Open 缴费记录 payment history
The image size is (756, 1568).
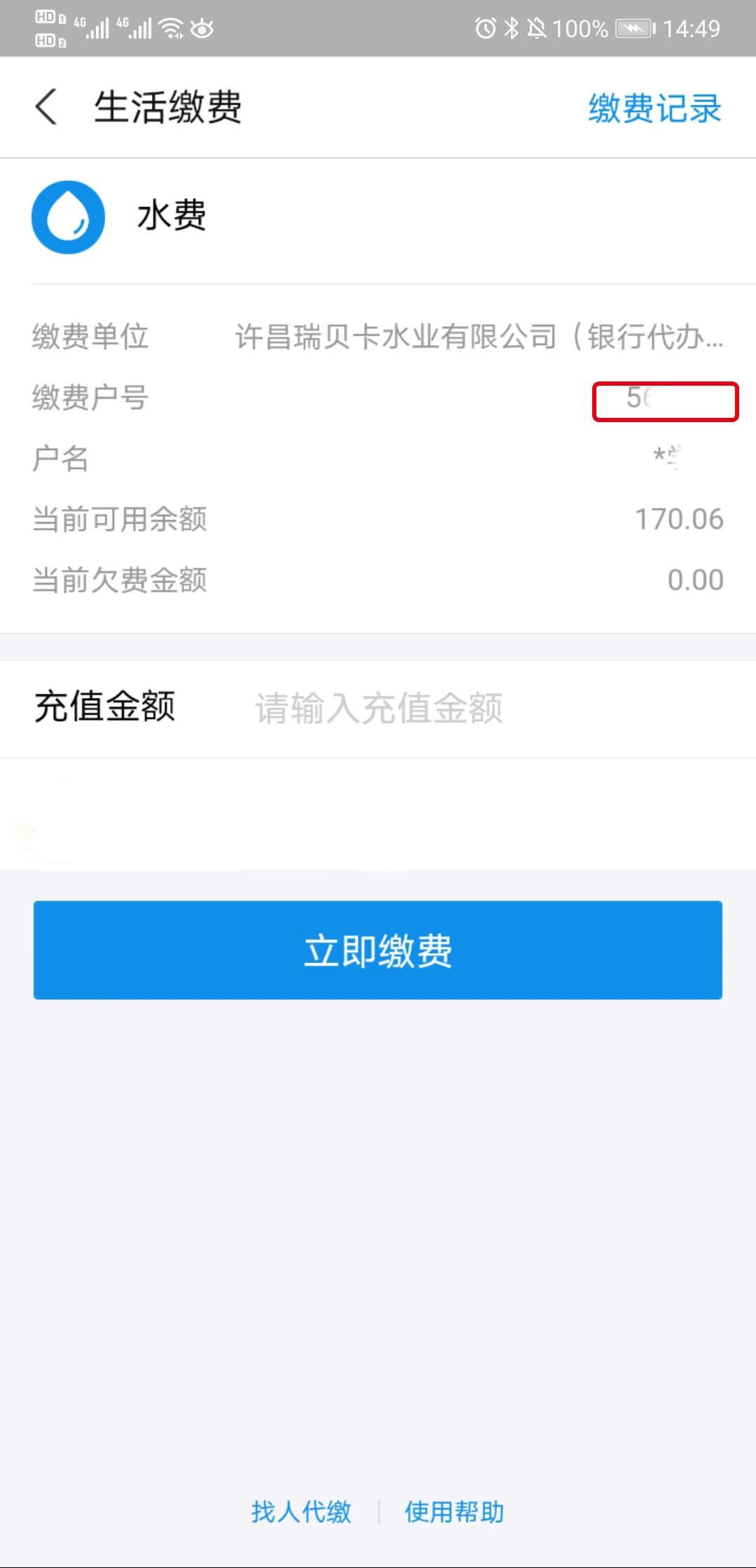654,108
